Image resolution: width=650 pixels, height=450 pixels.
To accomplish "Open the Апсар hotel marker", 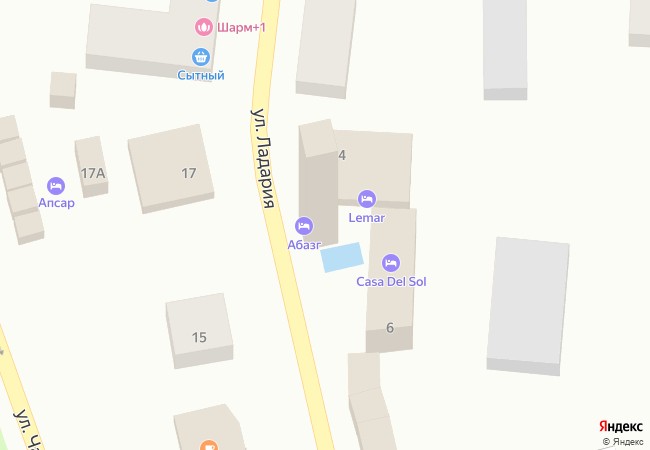I will tap(56, 185).
